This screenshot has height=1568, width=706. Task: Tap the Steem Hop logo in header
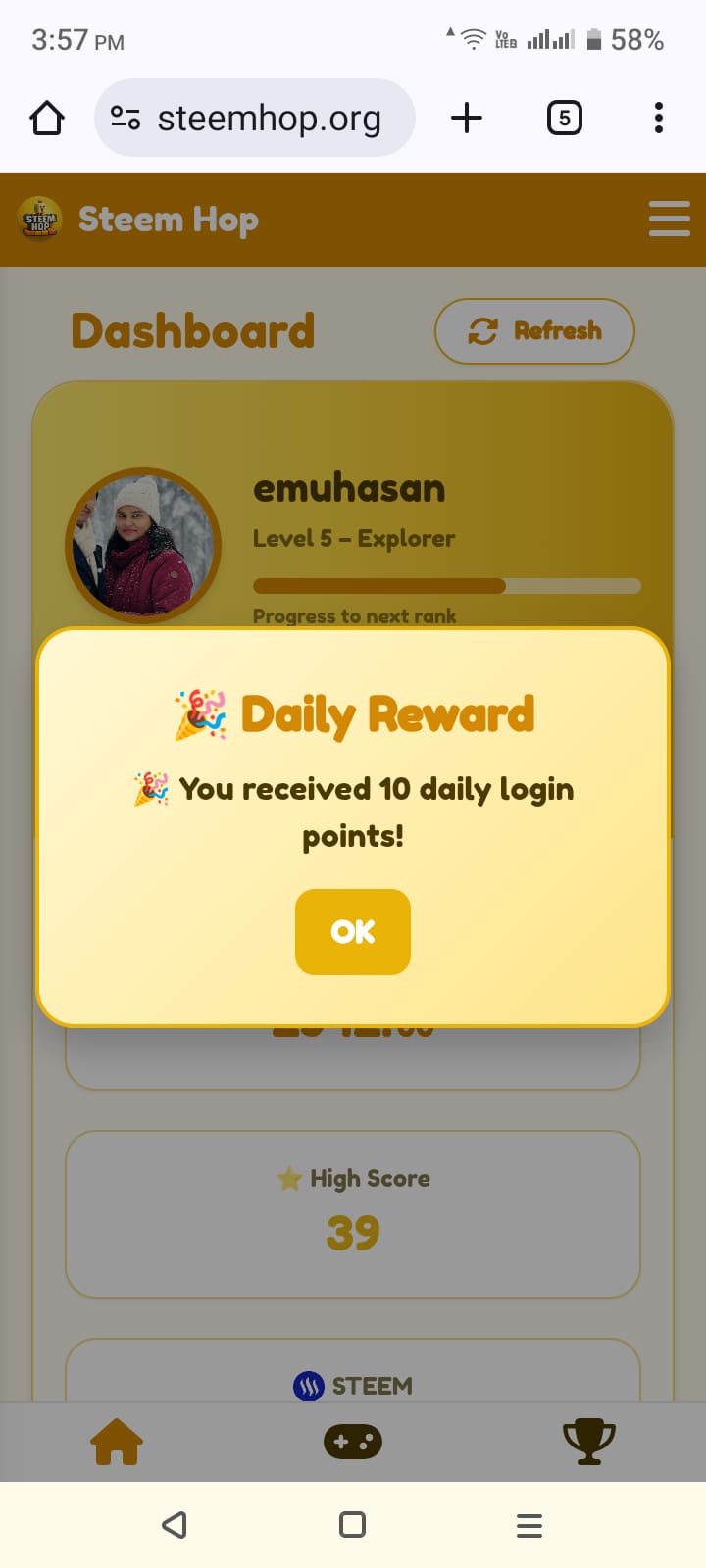40,219
